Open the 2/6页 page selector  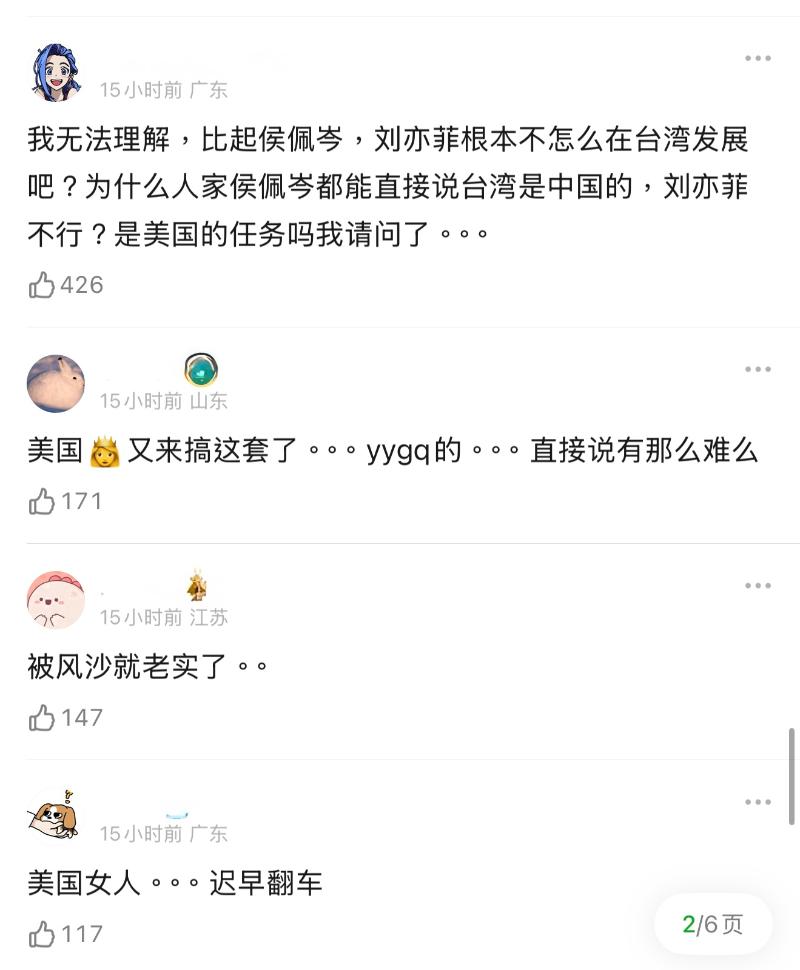pyautogui.click(x=713, y=924)
